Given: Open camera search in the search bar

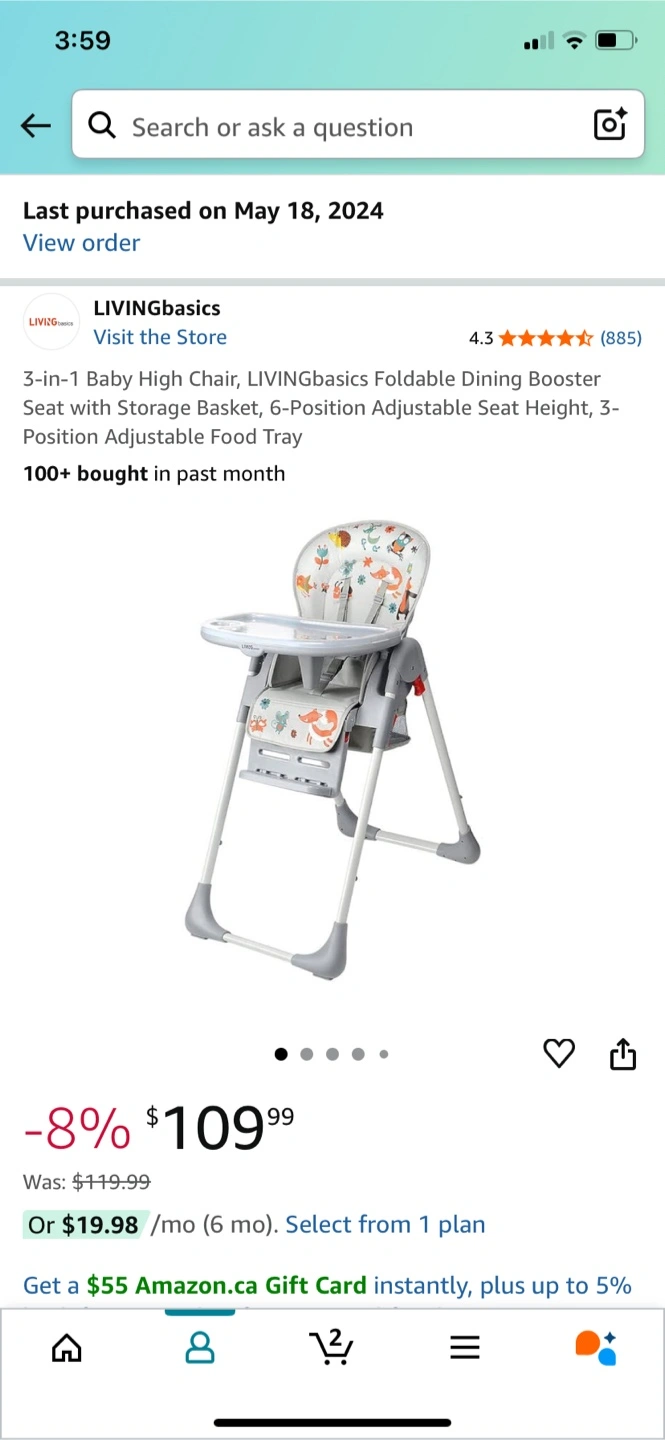Looking at the screenshot, I should pyautogui.click(x=609, y=125).
